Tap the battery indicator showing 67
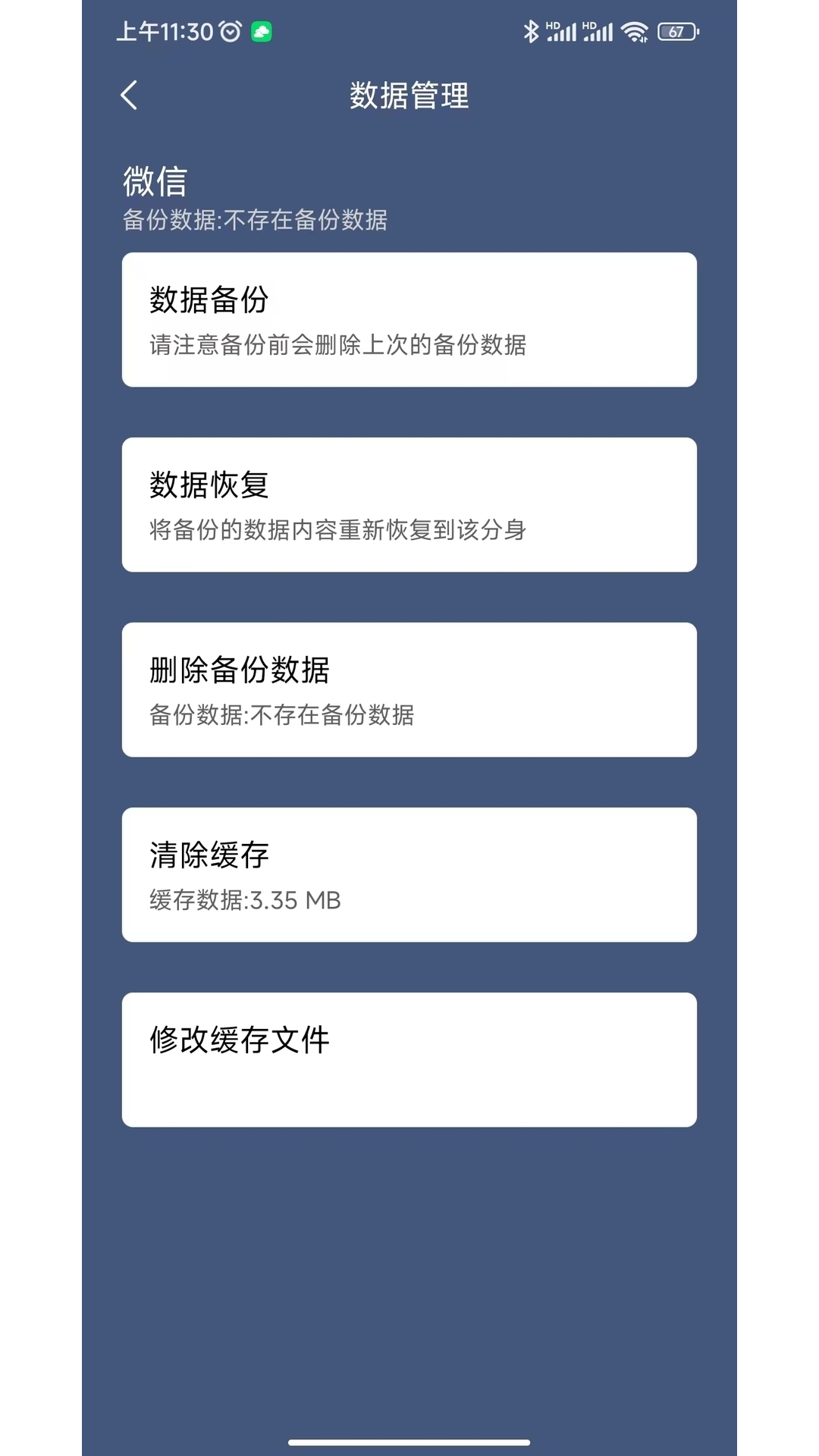The width and height of the screenshot is (819, 1456). click(677, 32)
